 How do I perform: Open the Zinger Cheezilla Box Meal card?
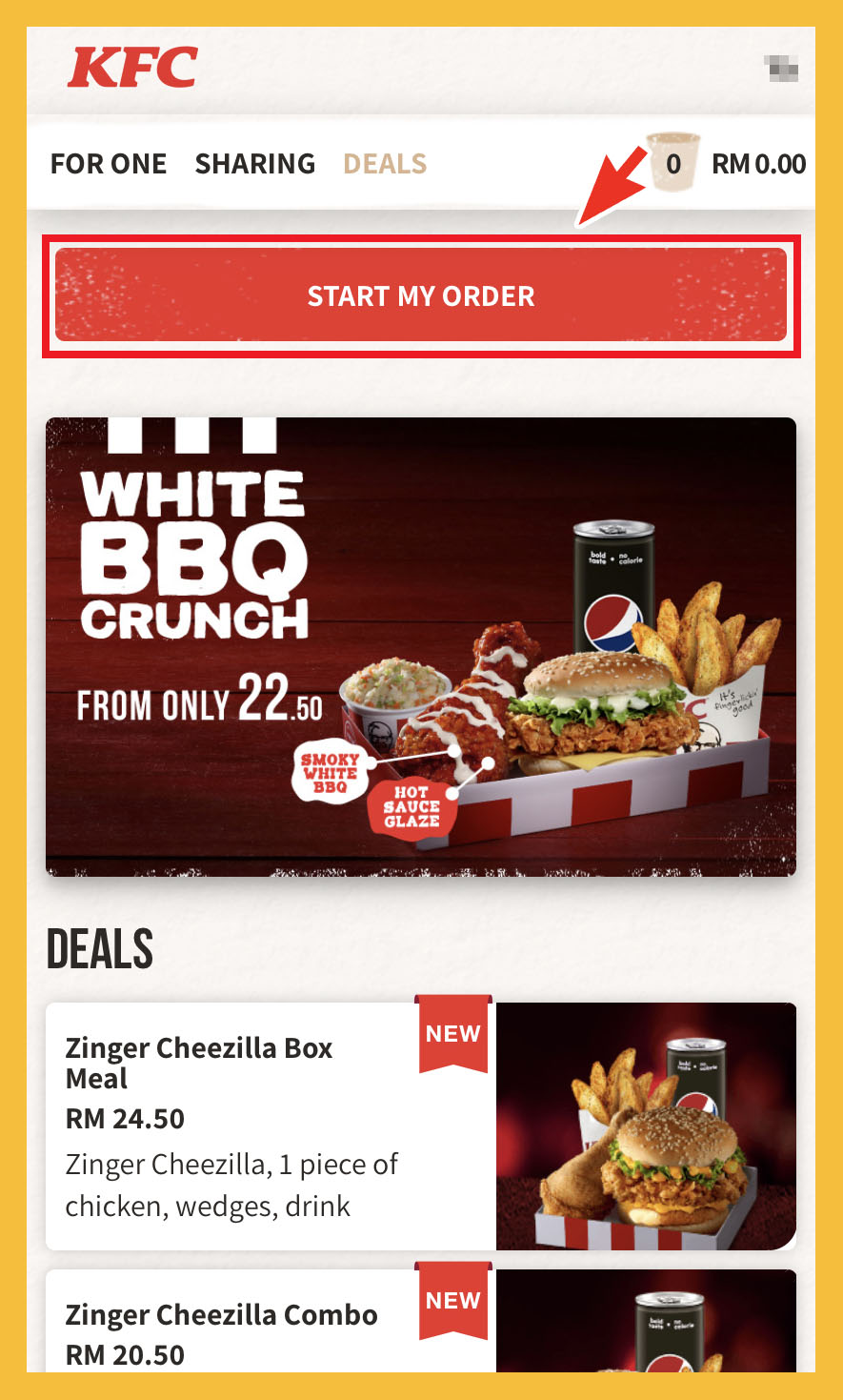pyautogui.click(x=420, y=1126)
